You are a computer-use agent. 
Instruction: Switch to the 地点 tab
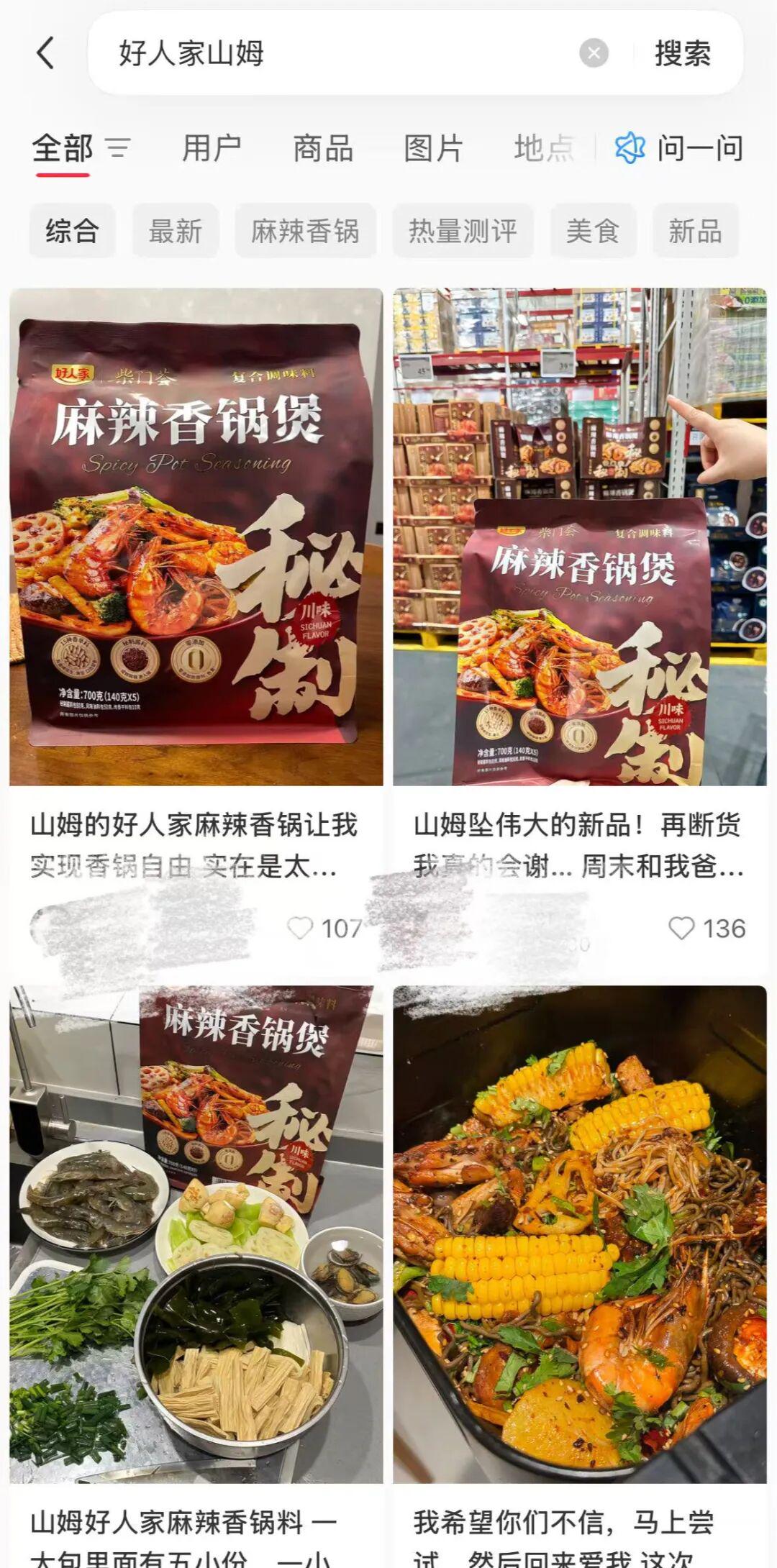coord(544,148)
